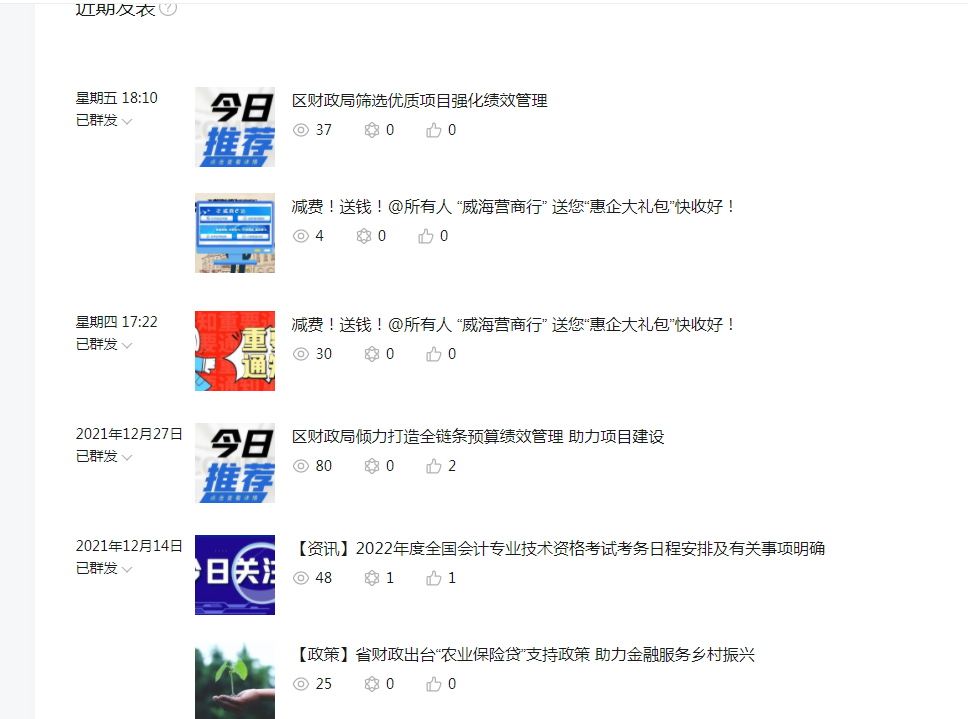Tap thumbnail of 区财政局筛选优质项目 article

point(235,127)
